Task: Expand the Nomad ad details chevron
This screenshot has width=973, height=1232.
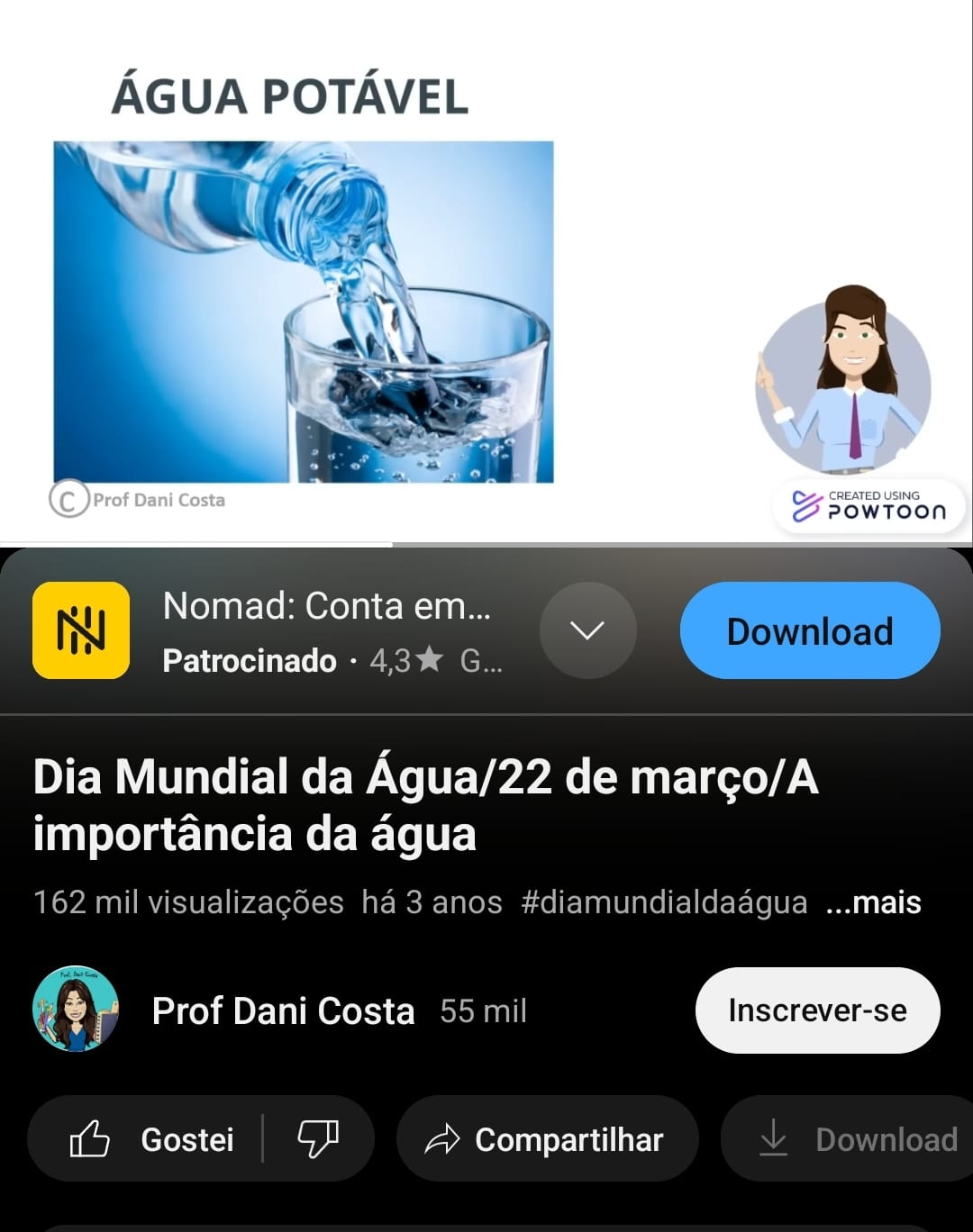Action: pos(587,630)
